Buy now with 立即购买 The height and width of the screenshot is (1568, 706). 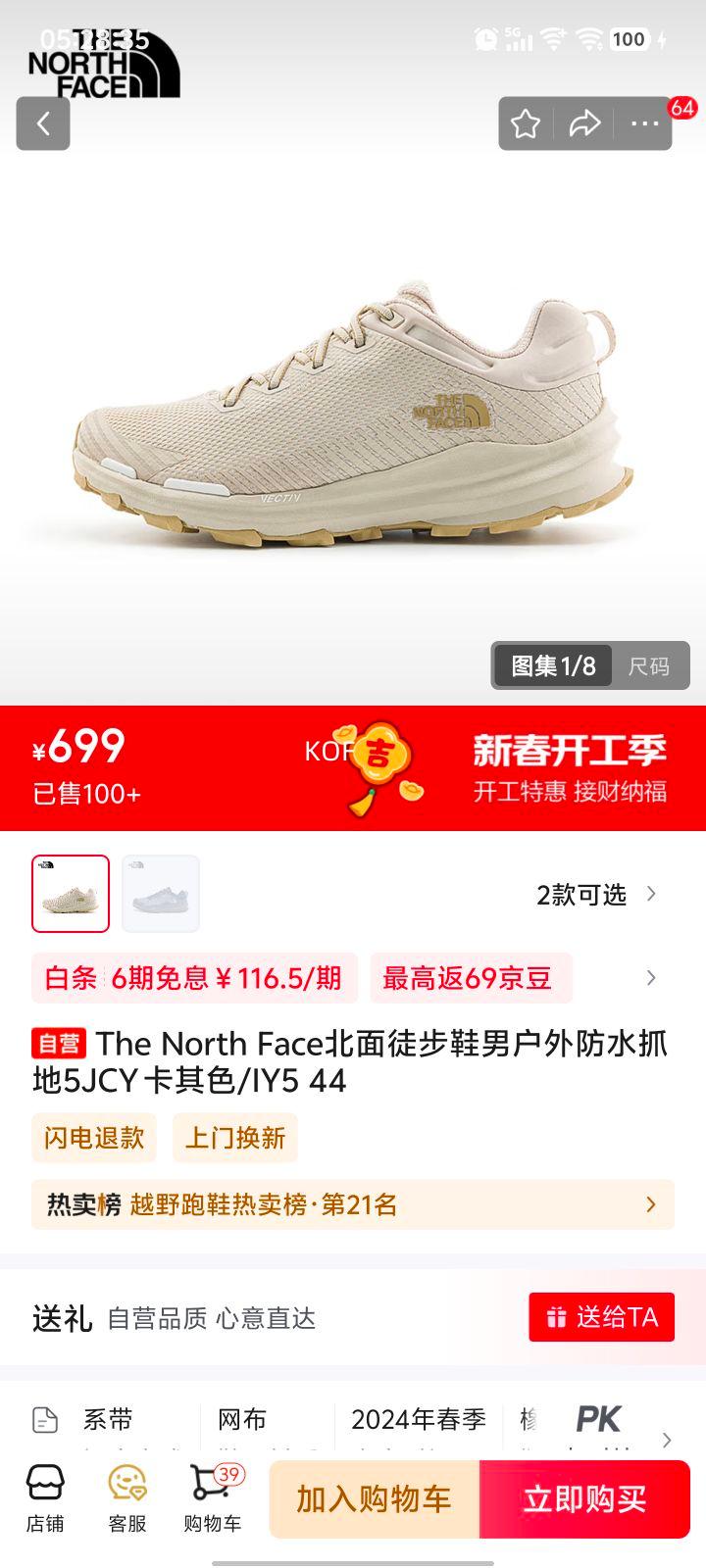[584, 1499]
